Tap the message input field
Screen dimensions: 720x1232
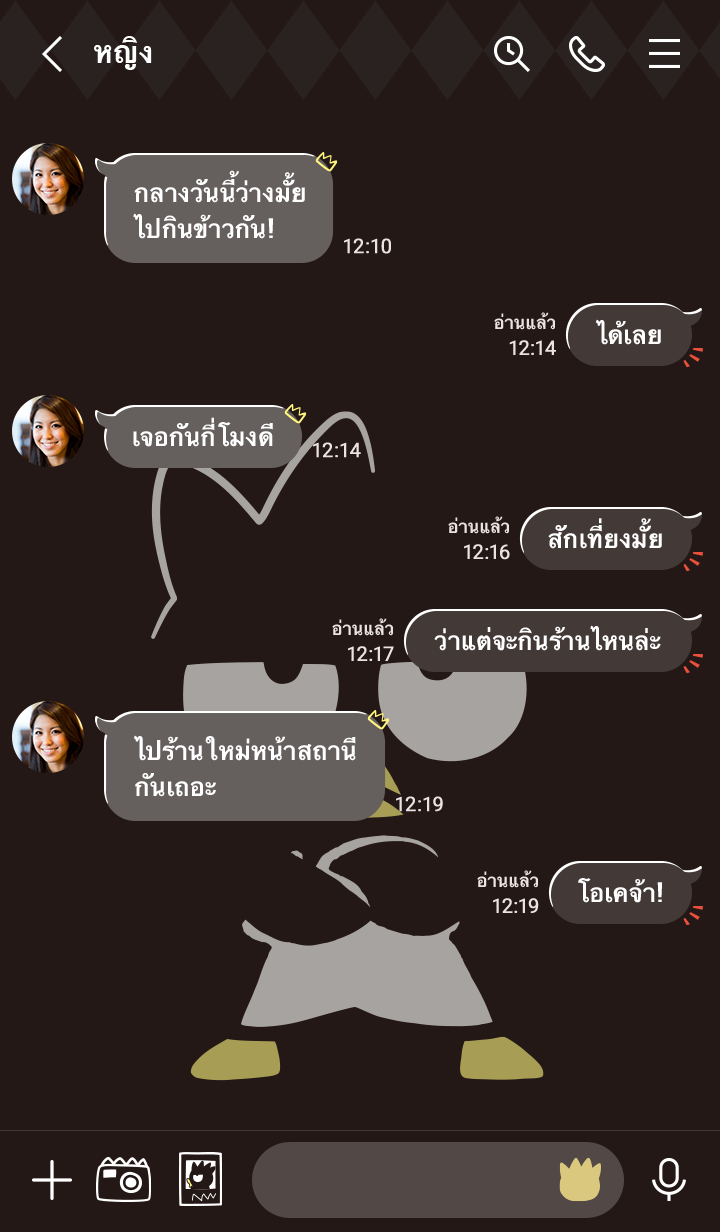[400, 1181]
